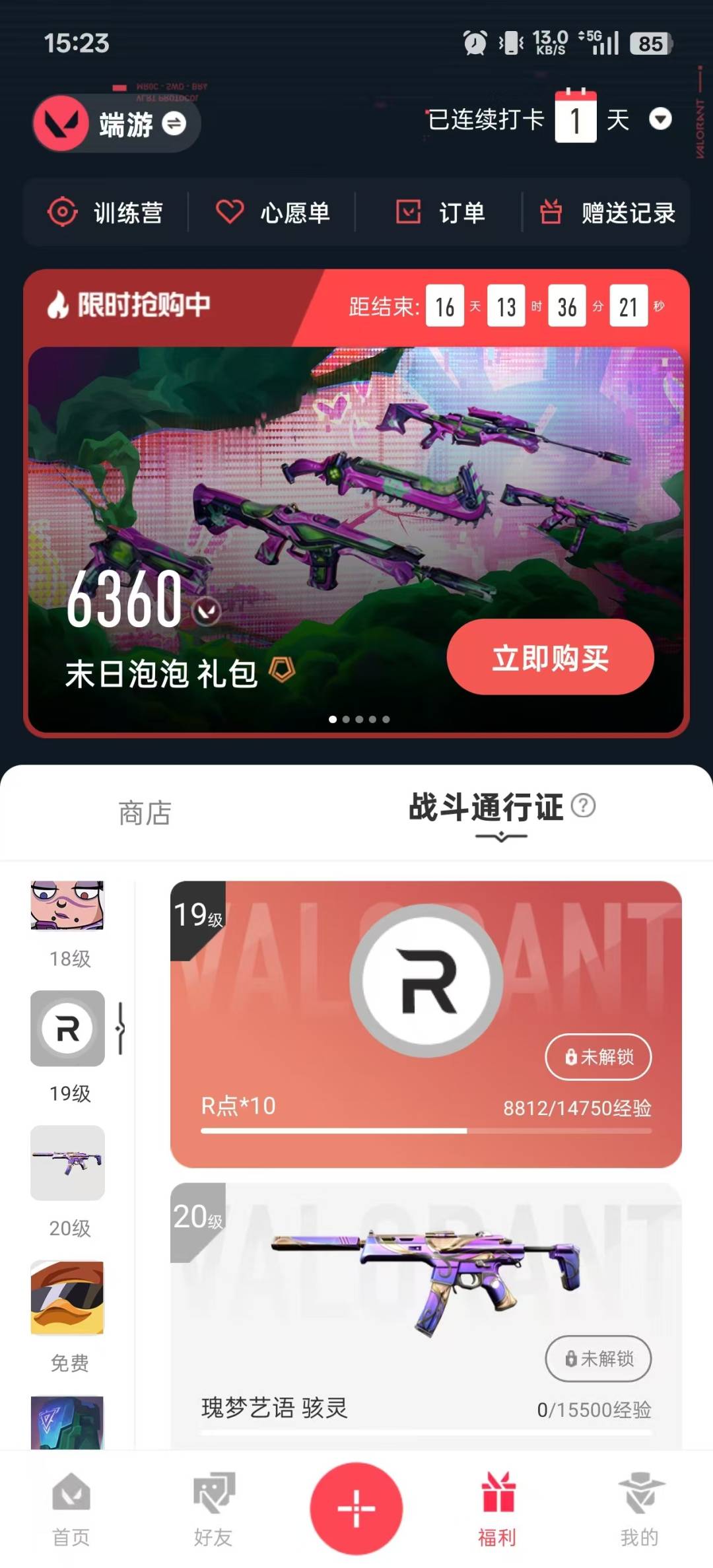This screenshot has height=1568, width=713.
Task: Open the 心愿单 wishlist
Action: (x=273, y=213)
